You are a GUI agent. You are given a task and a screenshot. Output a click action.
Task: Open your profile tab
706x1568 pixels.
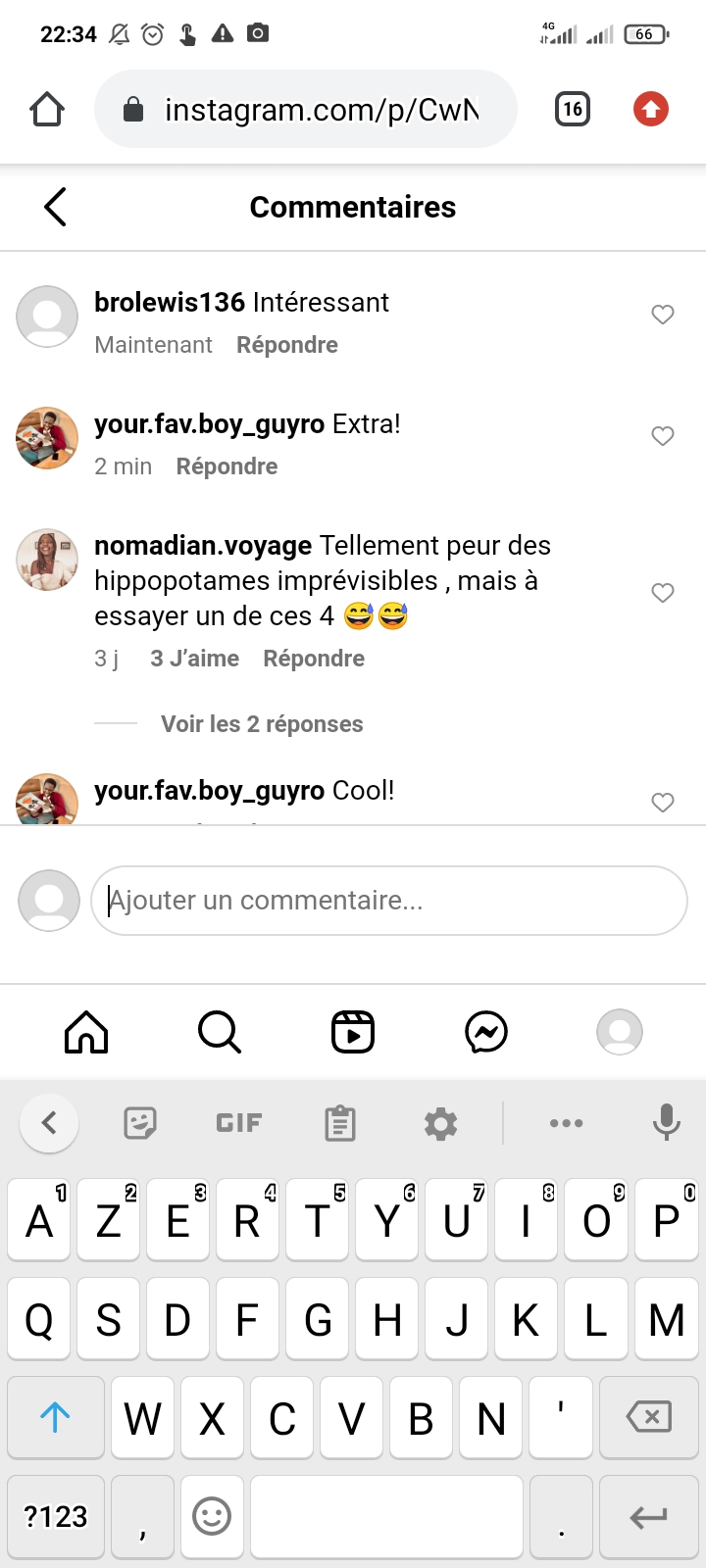pos(620,1032)
